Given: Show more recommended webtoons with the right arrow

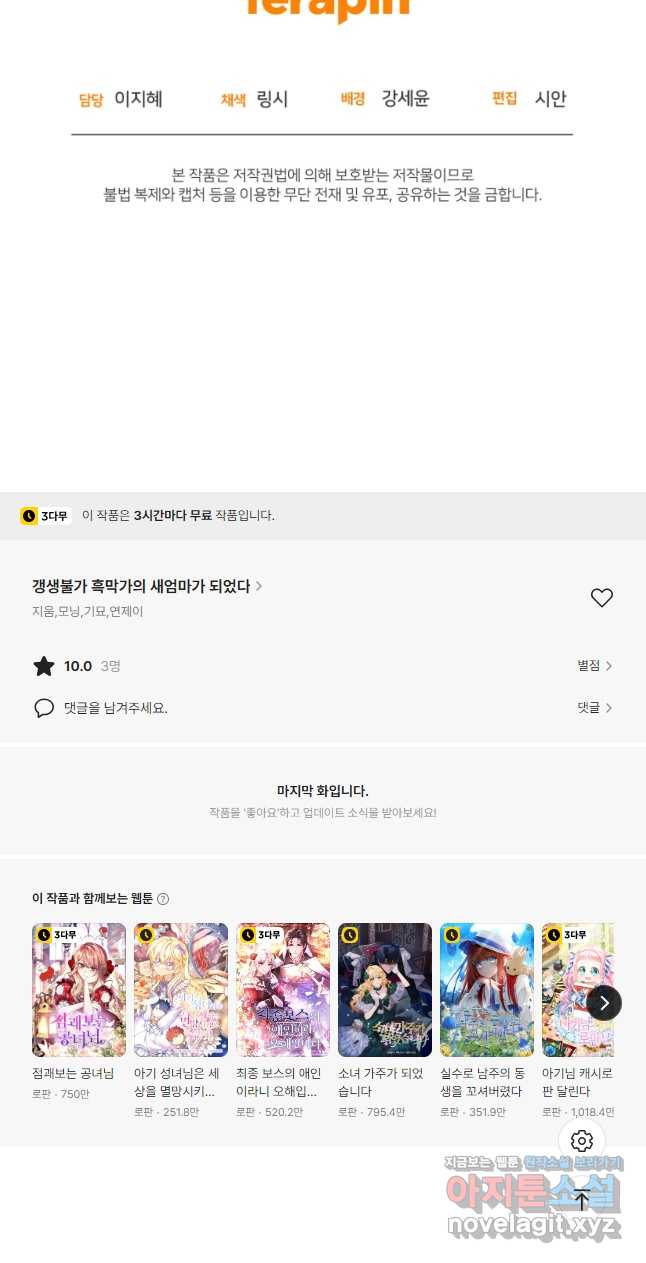Looking at the screenshot, I should click(x=604, y=1002).
